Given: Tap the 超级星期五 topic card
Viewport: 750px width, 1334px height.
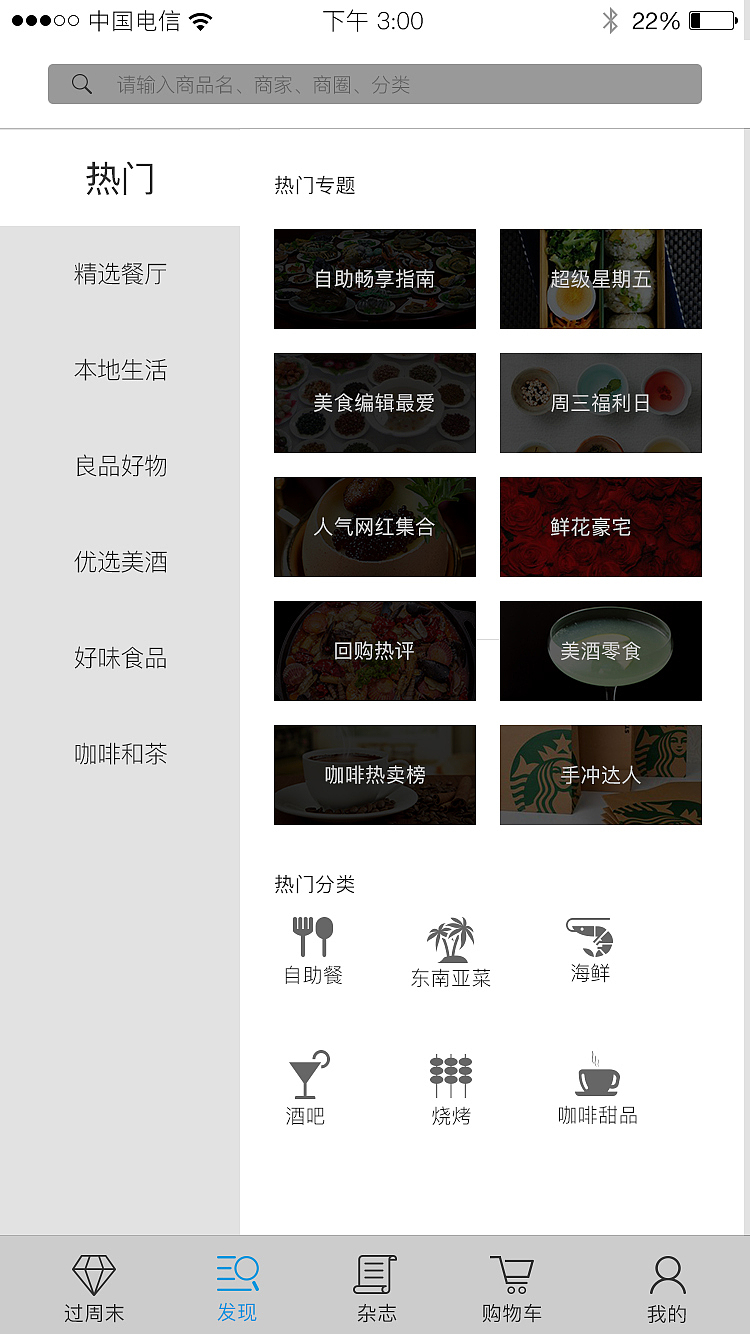Looking at the screenshot, I should coord(600,279).
